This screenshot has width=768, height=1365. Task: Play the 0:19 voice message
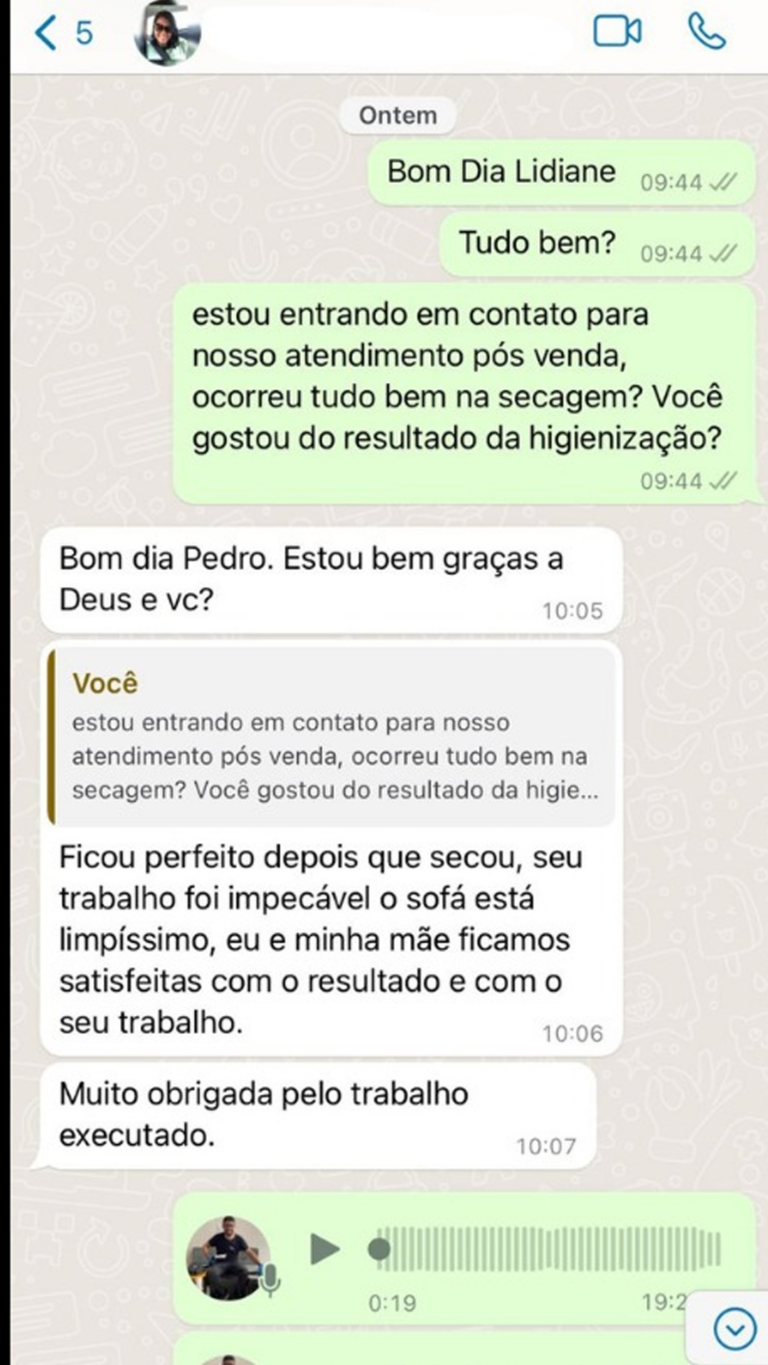324,1248
